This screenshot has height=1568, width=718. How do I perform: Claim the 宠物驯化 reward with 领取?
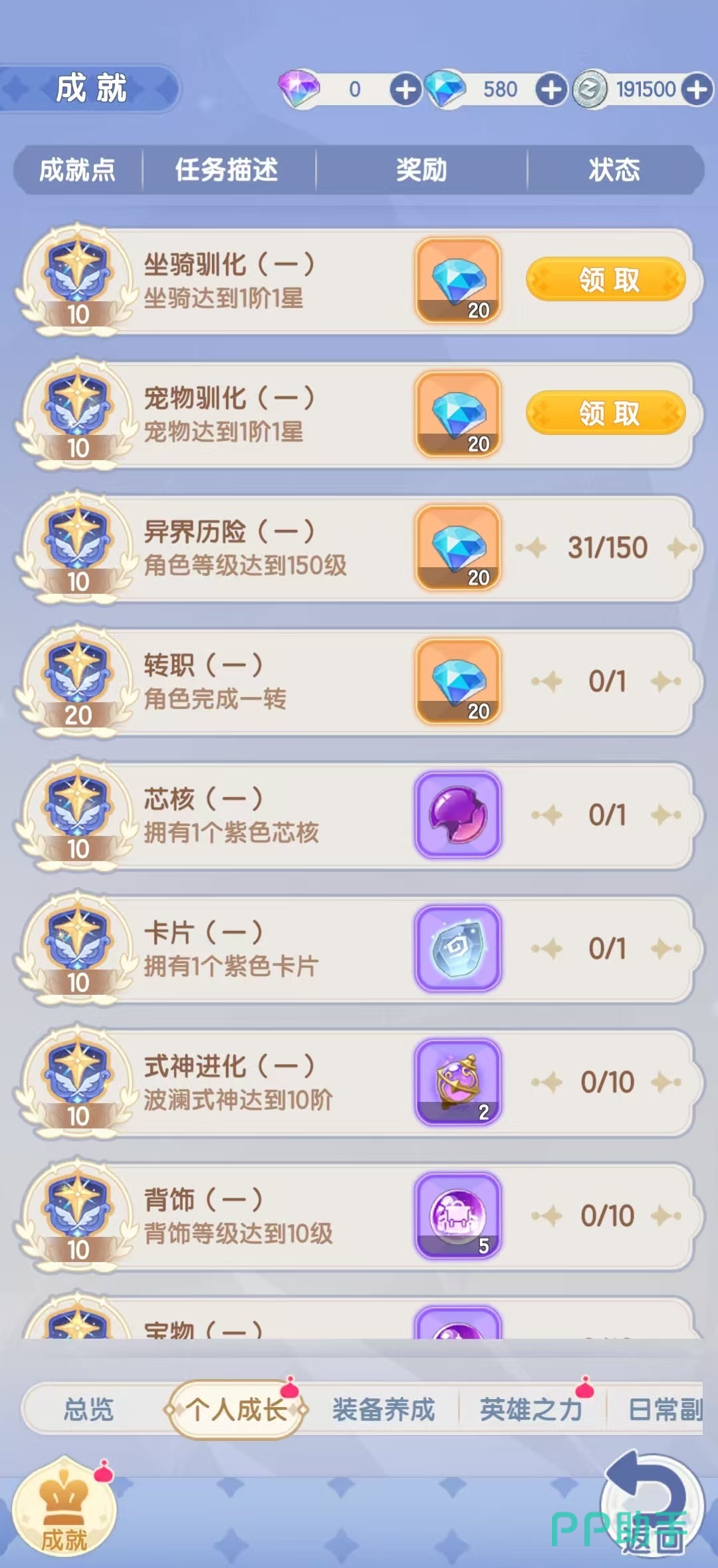click(606, 414)
